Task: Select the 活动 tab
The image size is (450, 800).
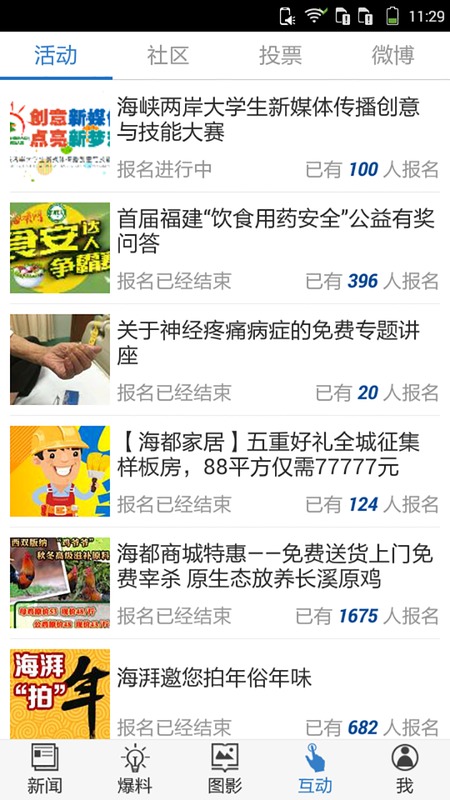Action: click(56, 56)
